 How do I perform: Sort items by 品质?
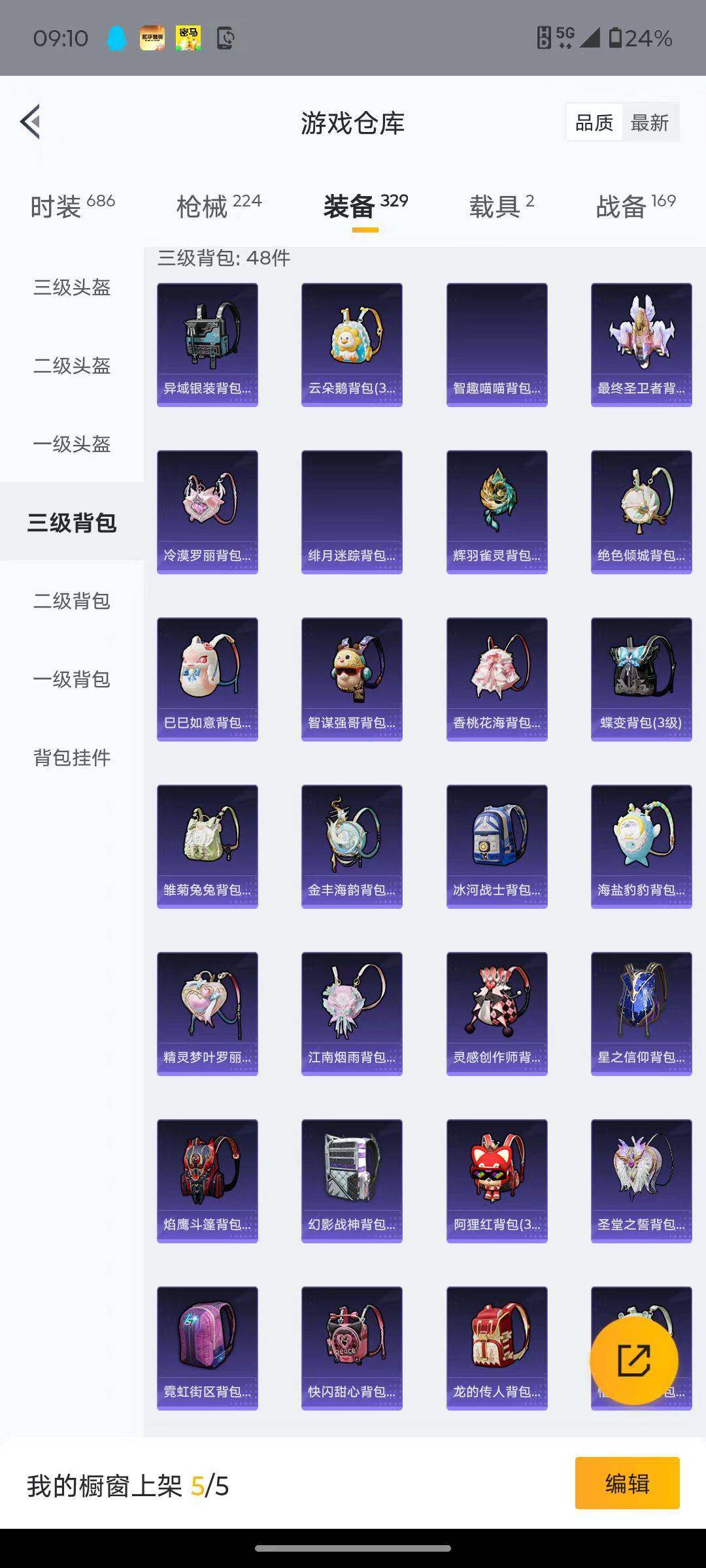[594, 123]
